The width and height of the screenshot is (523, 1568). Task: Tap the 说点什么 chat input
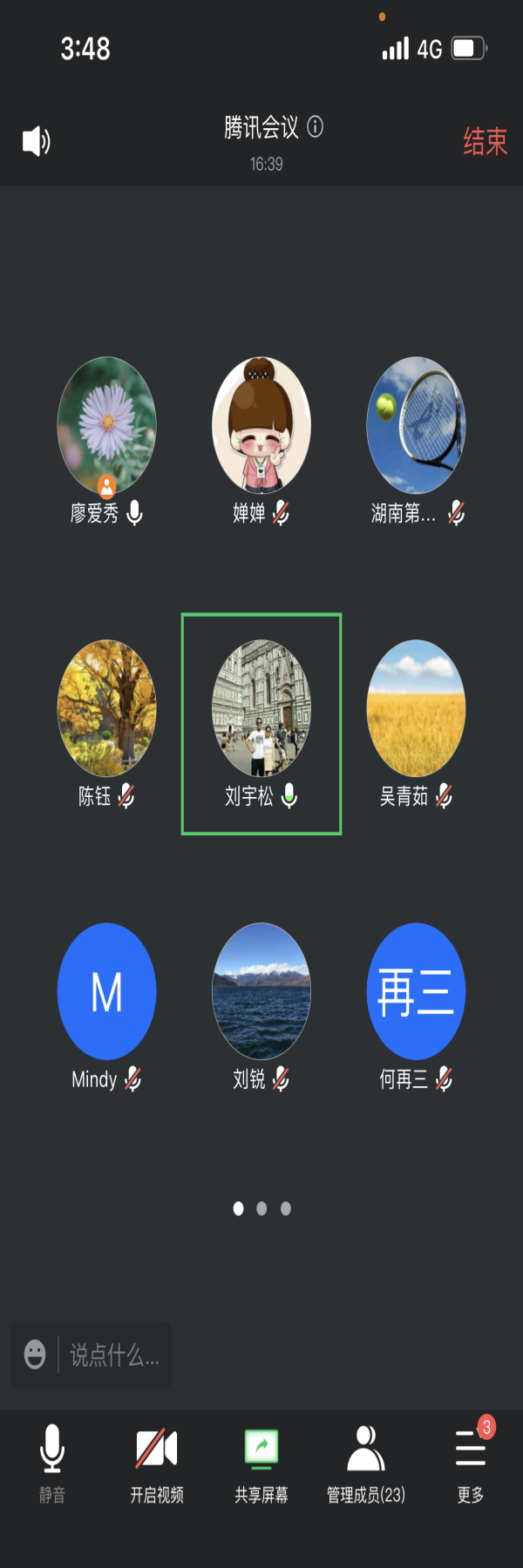click(x=114, y=1355)
